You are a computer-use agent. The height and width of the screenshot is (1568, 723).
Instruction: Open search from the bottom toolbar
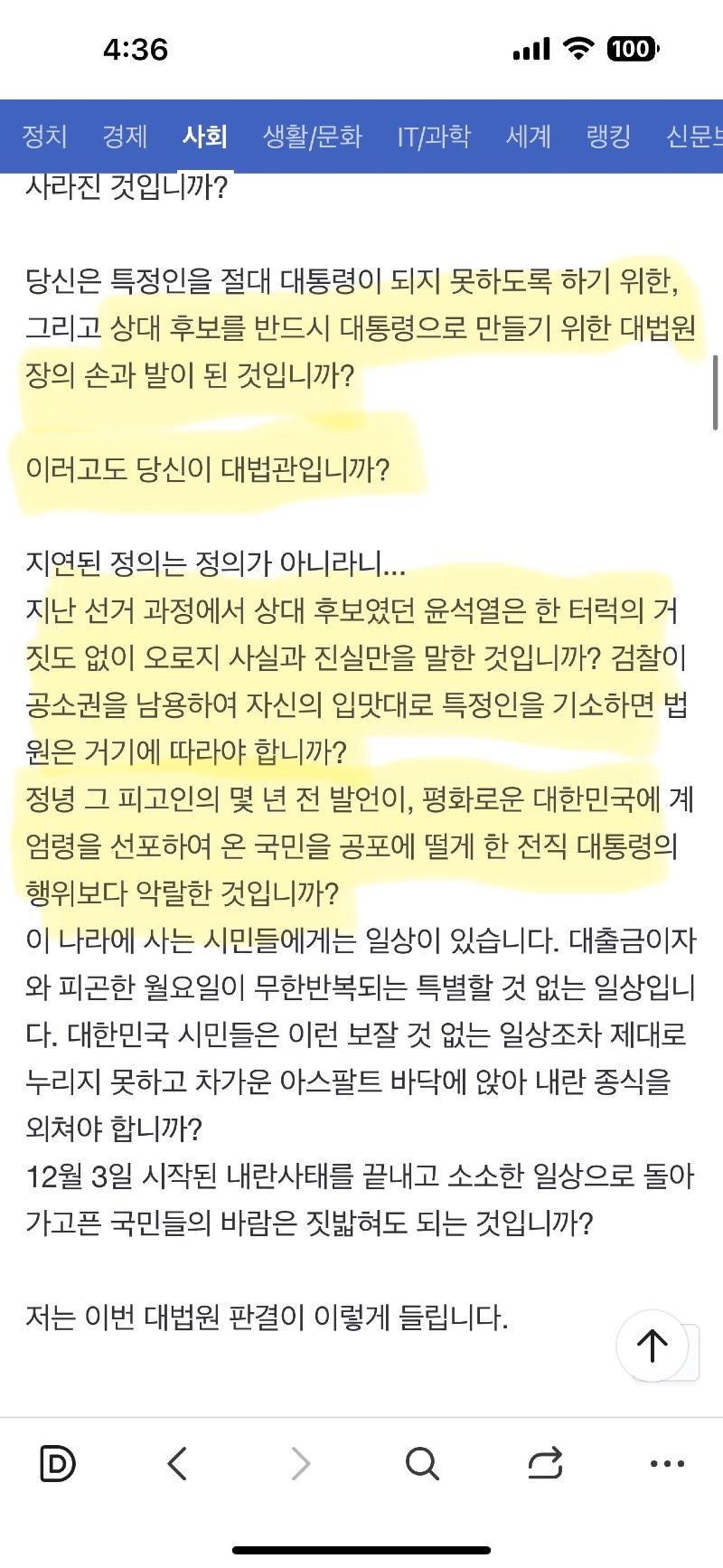pyautogui.click(x=422, y=1463)
